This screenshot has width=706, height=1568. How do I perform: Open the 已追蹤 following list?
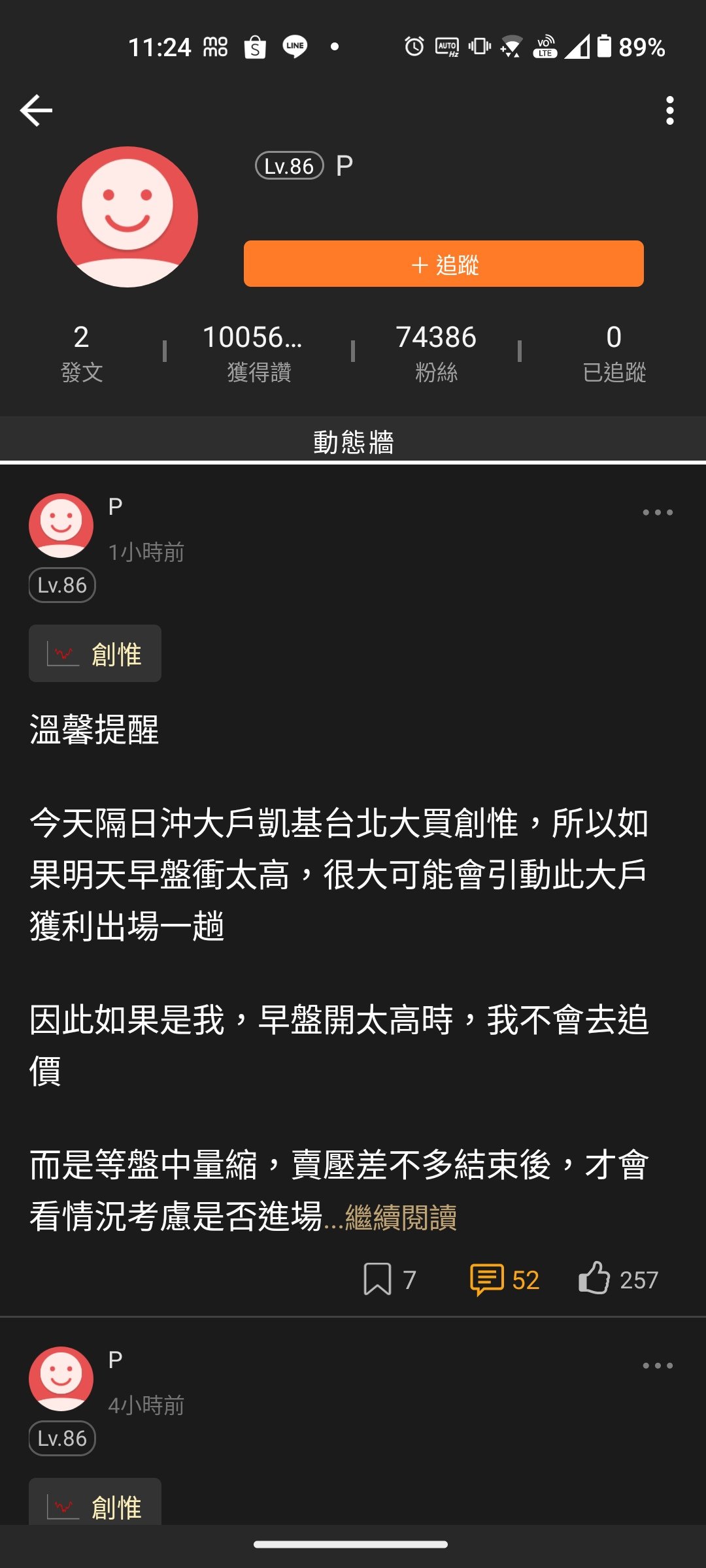tap(614, 353)
